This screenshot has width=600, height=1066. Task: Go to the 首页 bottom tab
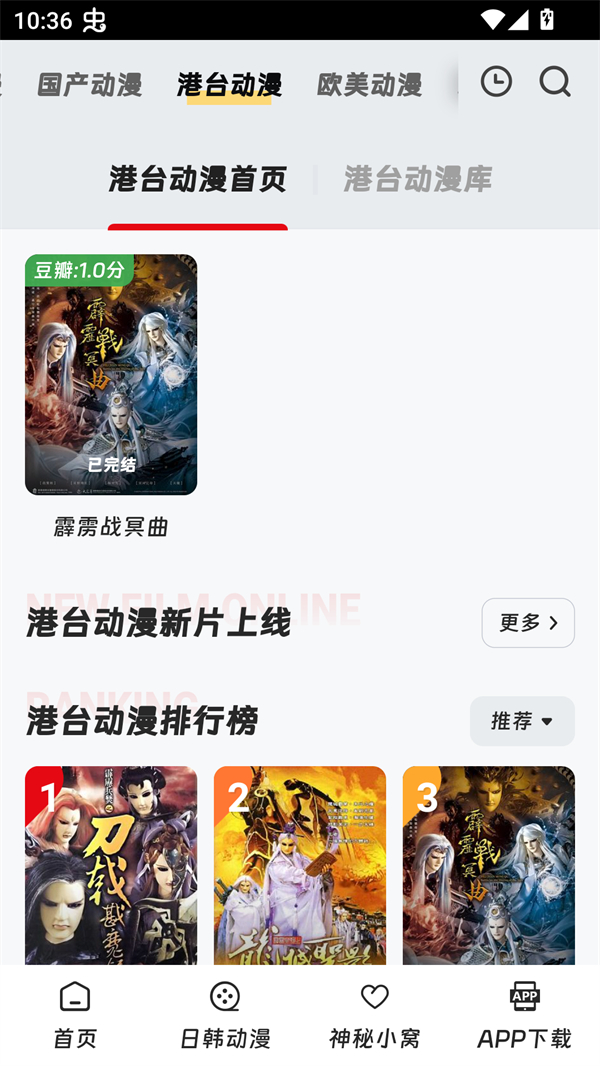pos(75,1015)
